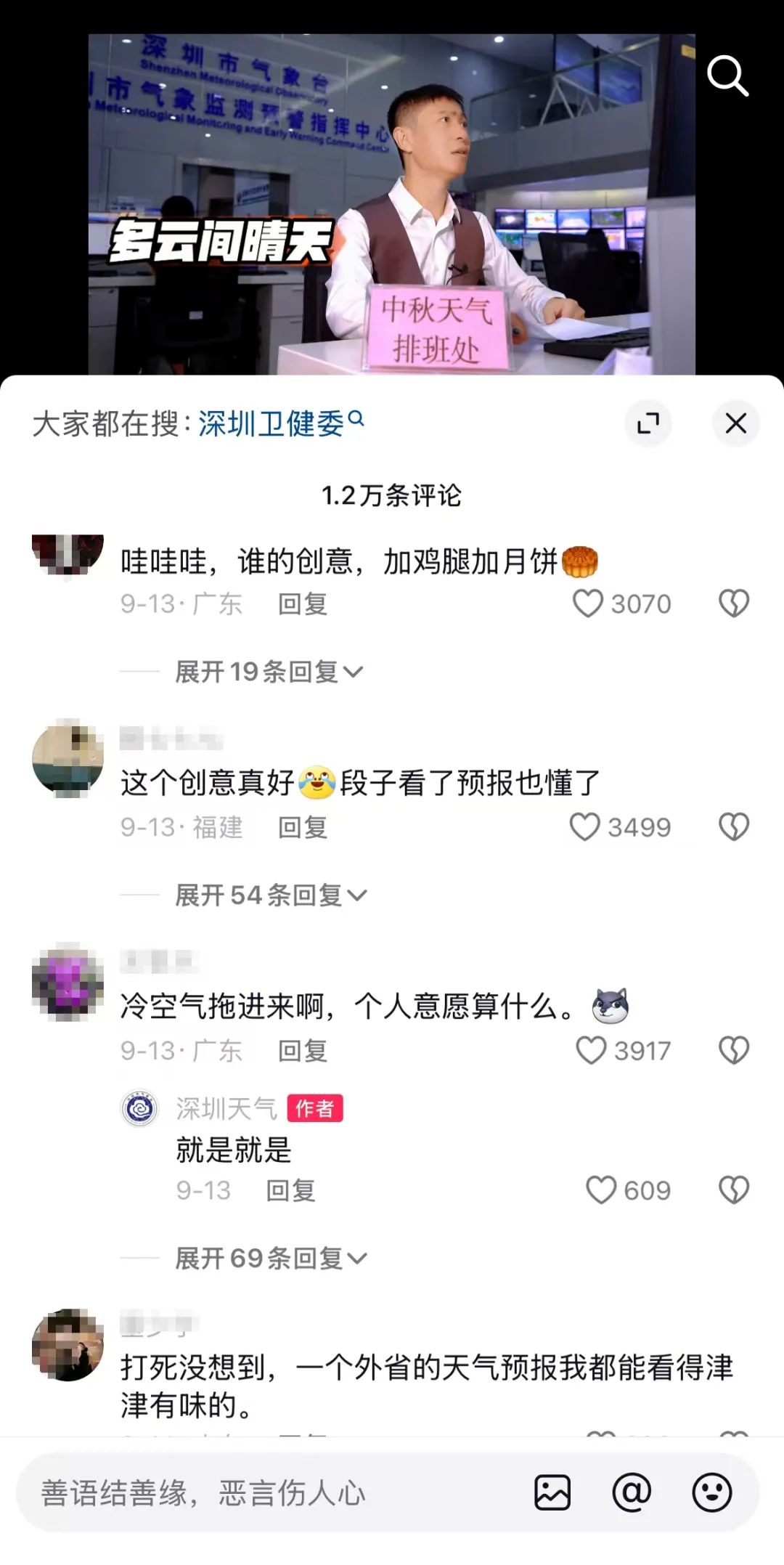784x1565 pixels.
Task: Reply to the 加鸡腿加月饼 comment
Action: pyautogui.click(x=303, y=604)
